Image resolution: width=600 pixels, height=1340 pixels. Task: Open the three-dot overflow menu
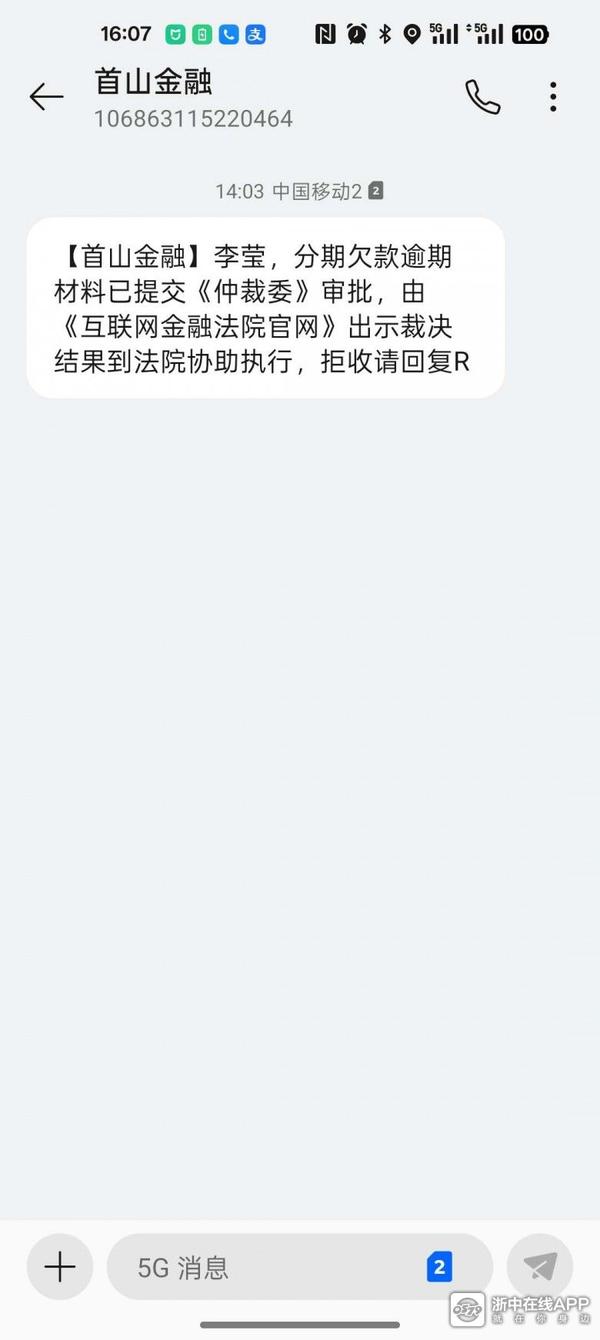click(553, 97)
